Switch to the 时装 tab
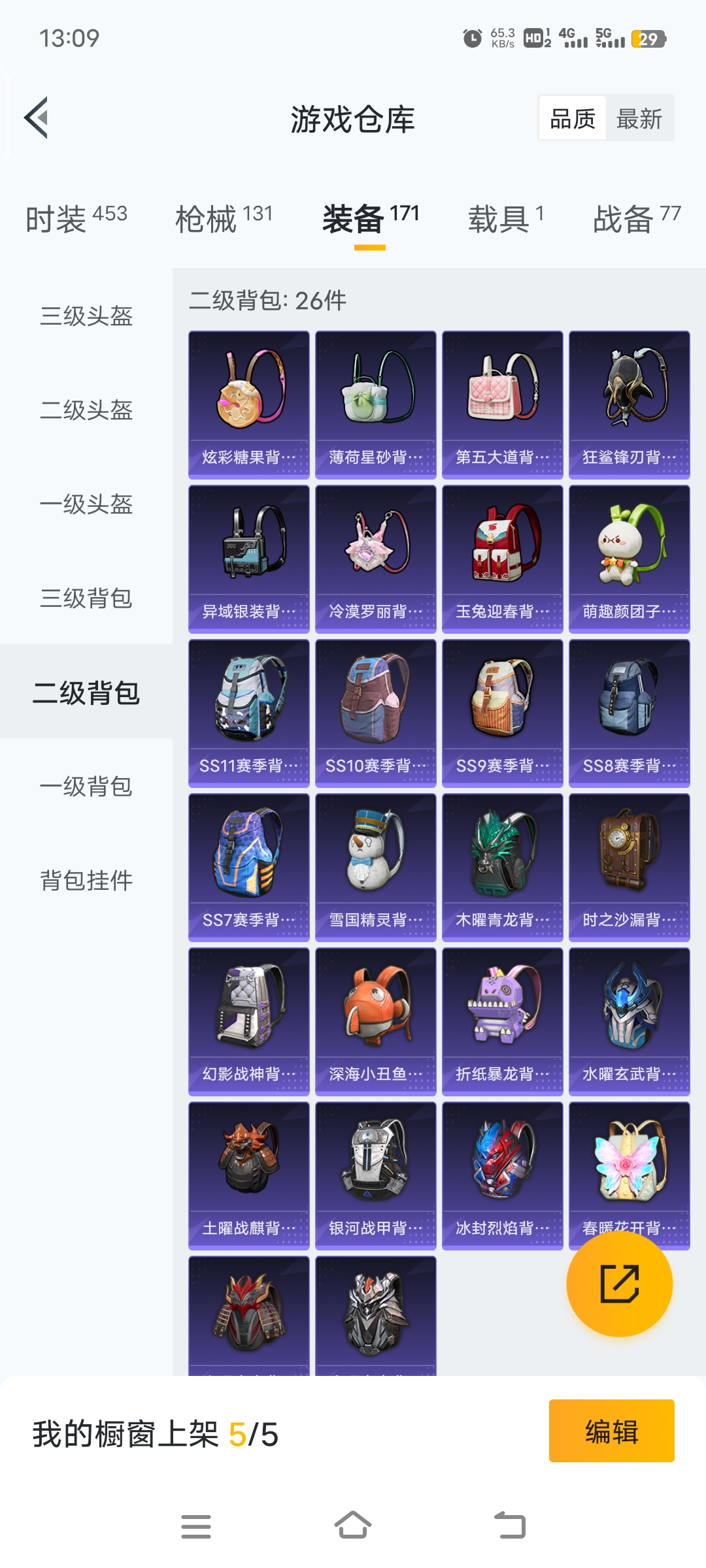This screenshot has width=706, height=1568. [76, 219]
